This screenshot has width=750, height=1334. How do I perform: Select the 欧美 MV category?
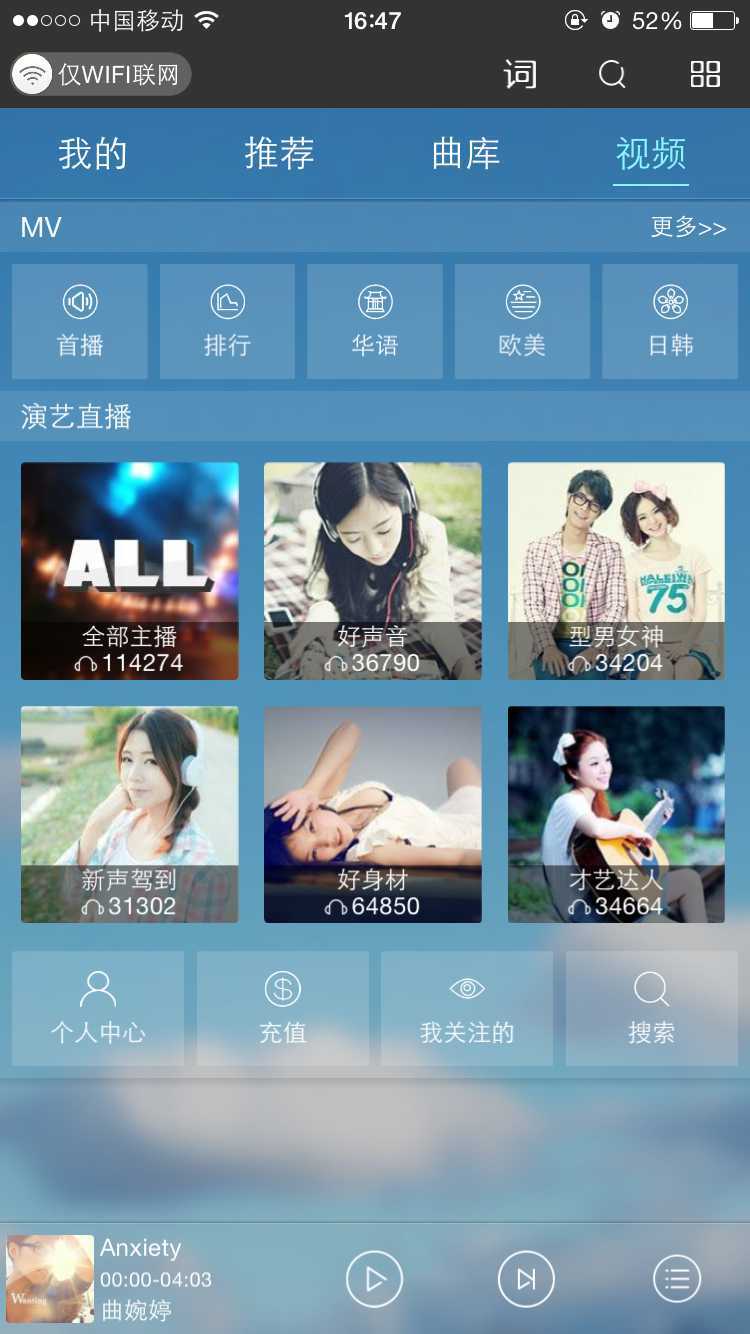522,321
